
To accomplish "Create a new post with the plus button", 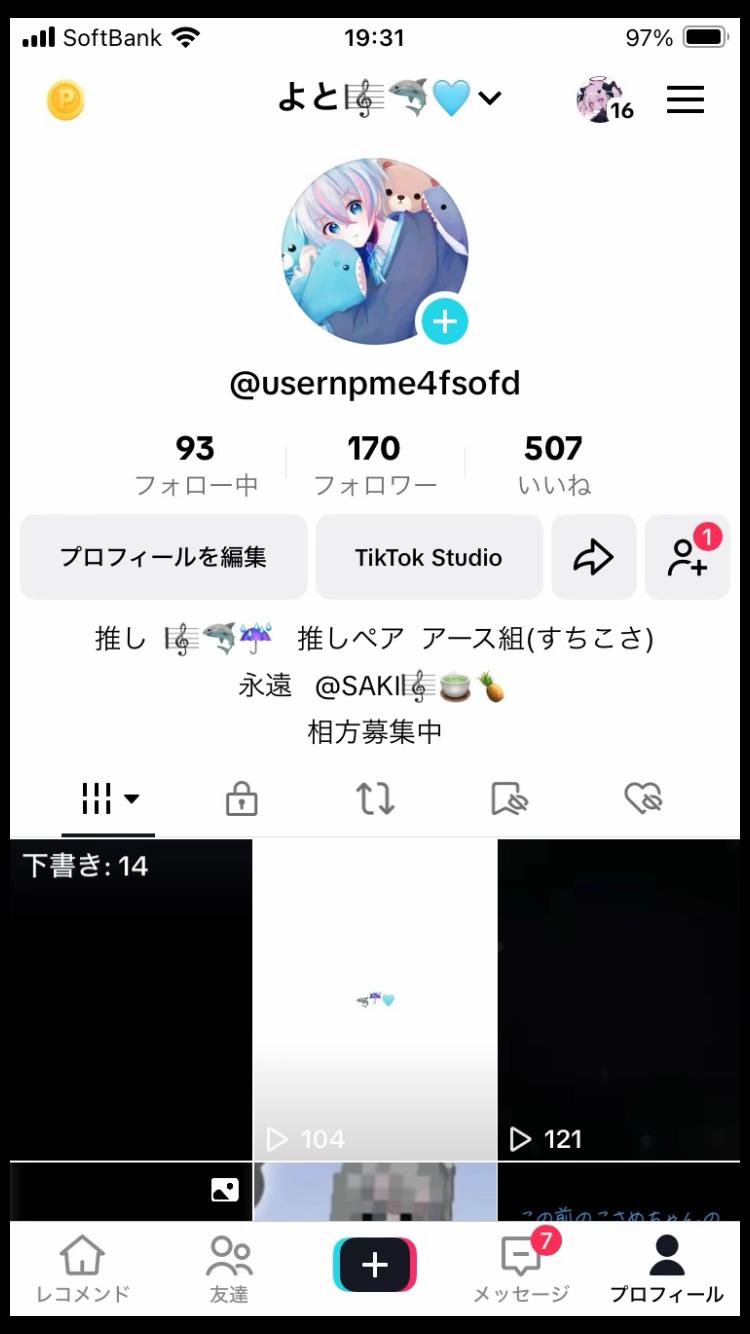I will point(375,1265).
